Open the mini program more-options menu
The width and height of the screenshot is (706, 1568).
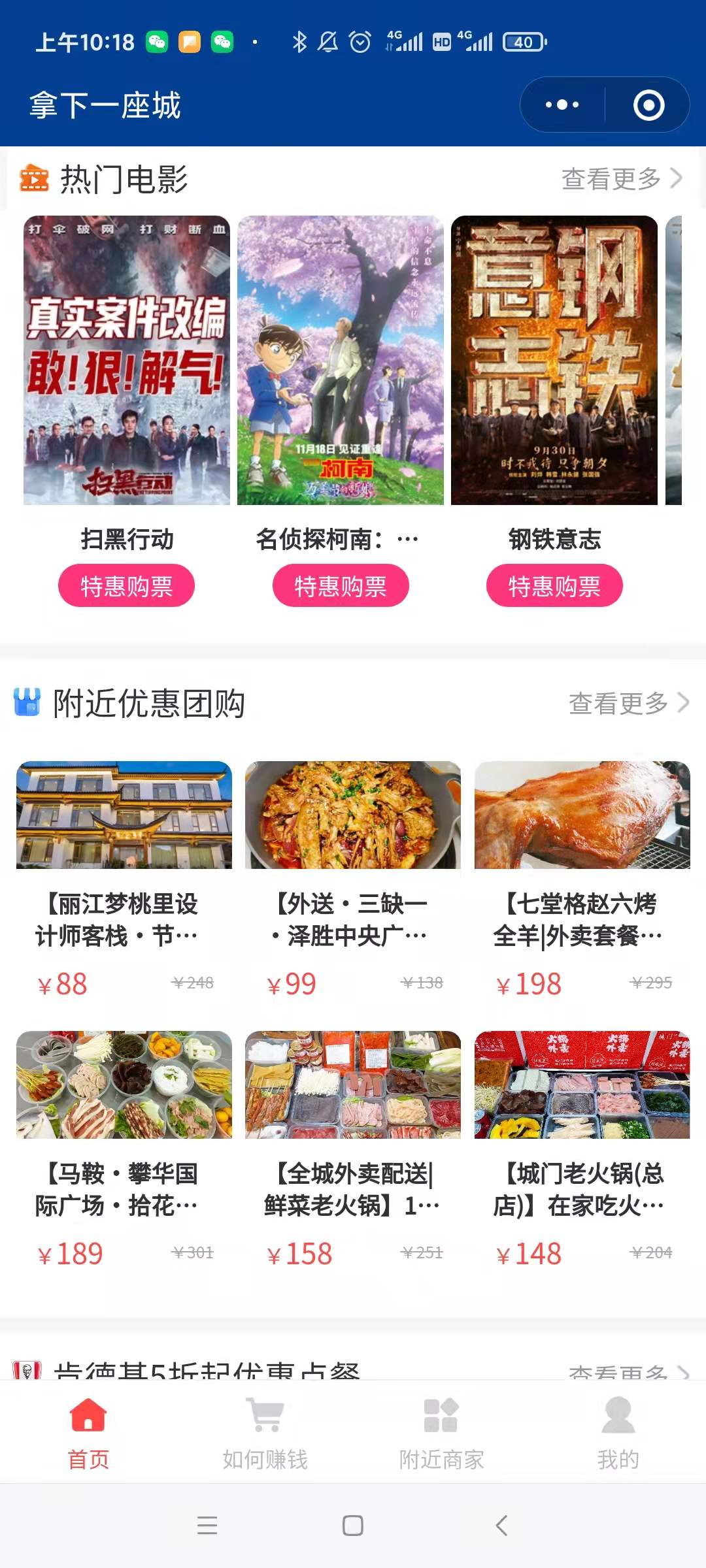click(562, 105)
